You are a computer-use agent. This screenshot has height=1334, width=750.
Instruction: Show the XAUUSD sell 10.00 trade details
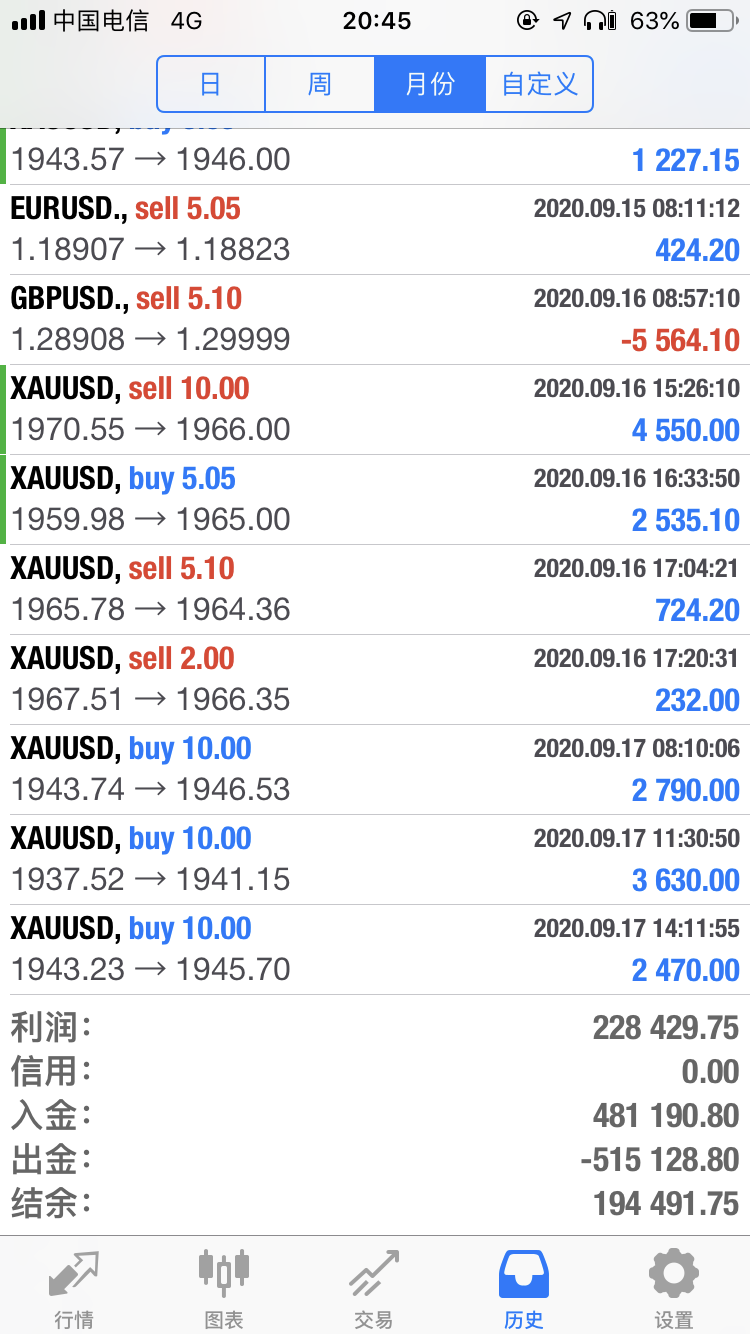tap(375, 410)
